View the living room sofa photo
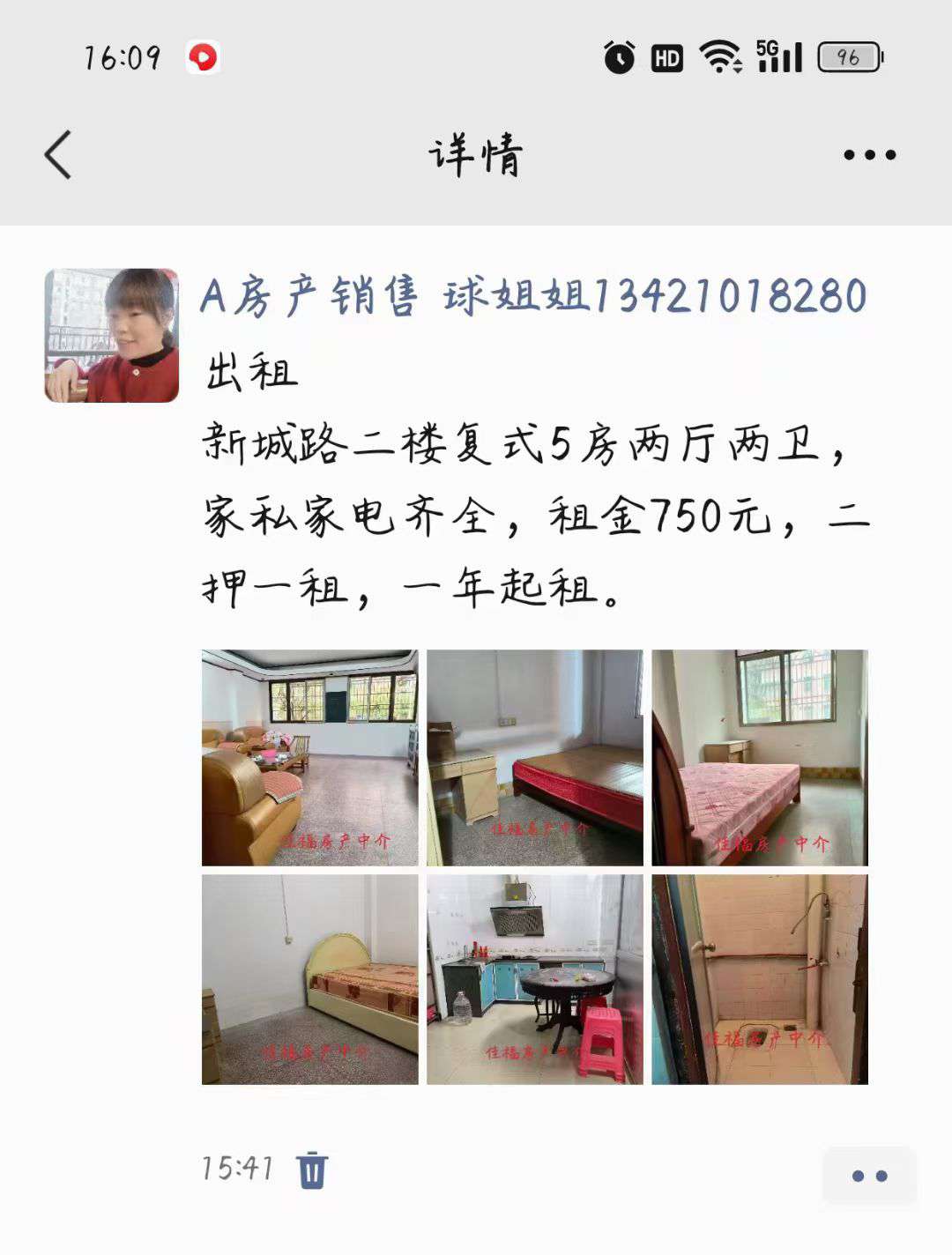Viewport: 952px width, 1255px height. pyautogui.click(x=310, y=758)
